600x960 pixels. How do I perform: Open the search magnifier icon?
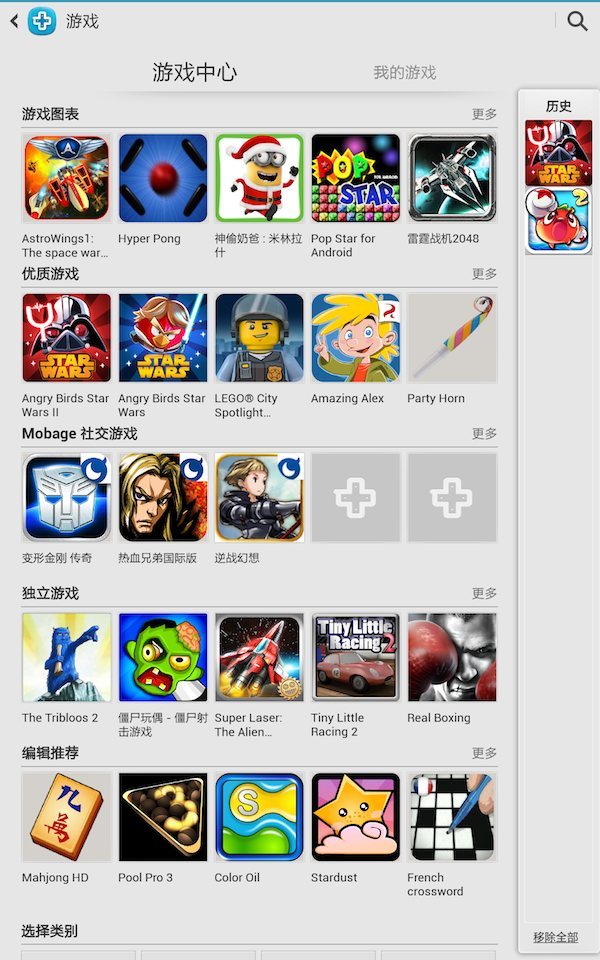tap(577, 21)
